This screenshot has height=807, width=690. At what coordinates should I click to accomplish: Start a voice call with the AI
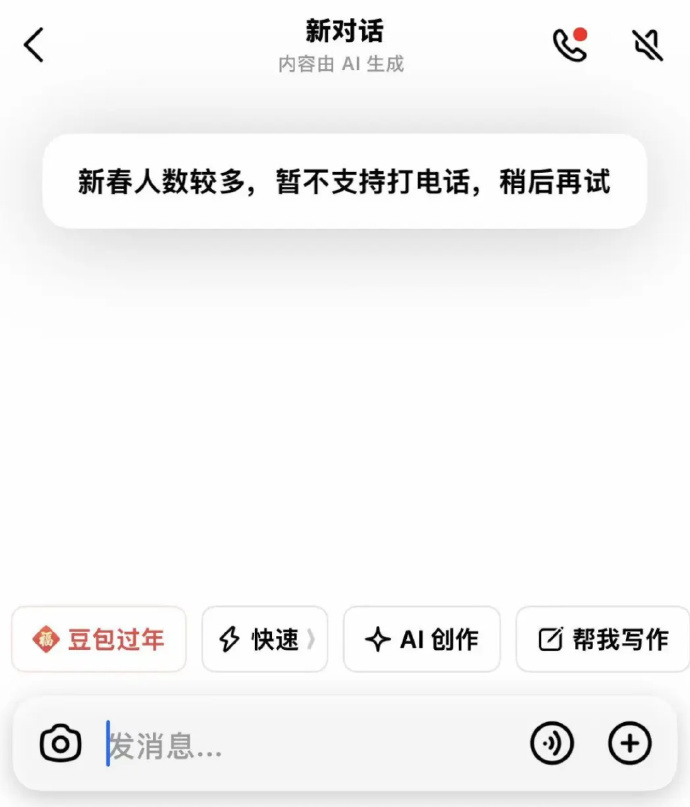[x=570, y=45]
